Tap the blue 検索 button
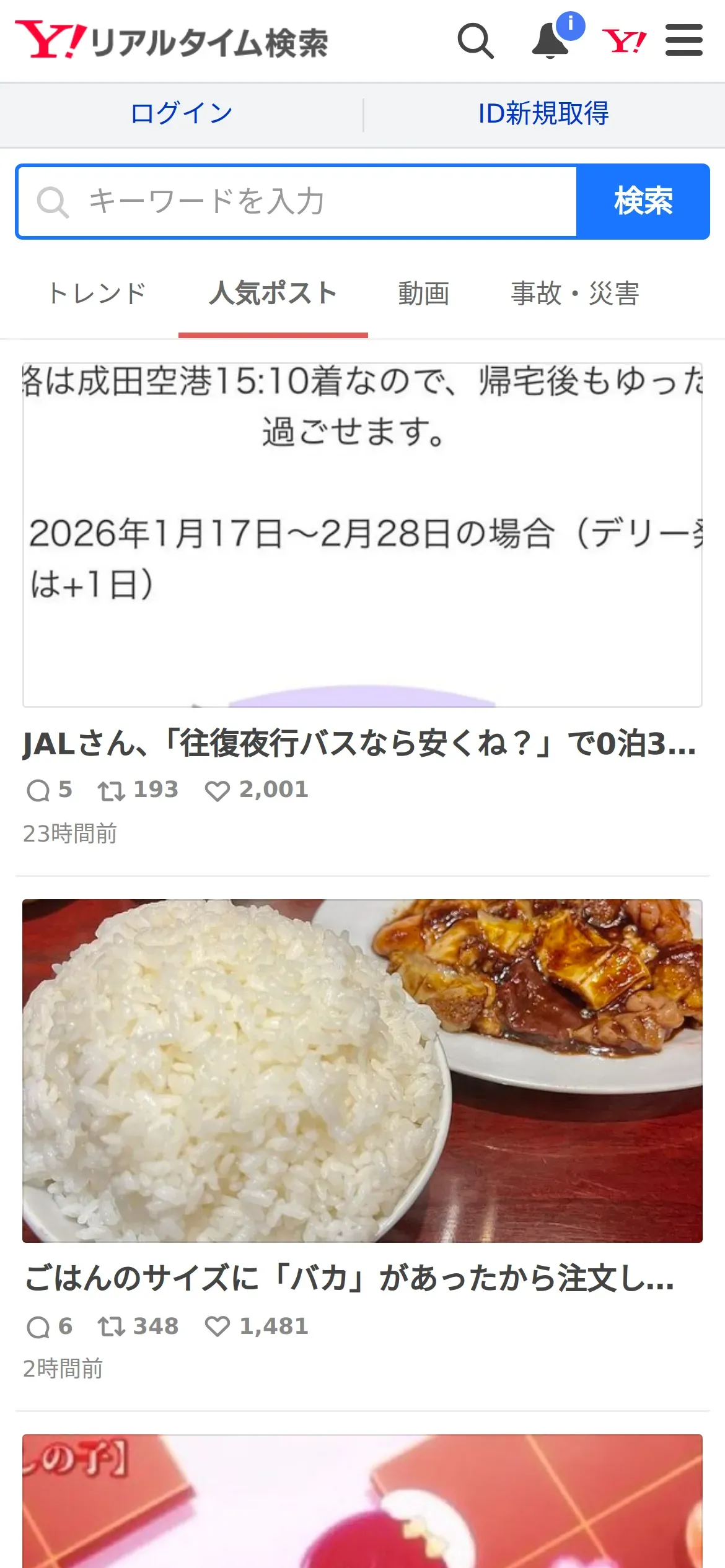Screen dimensions: 725x1568 point(643,202)
